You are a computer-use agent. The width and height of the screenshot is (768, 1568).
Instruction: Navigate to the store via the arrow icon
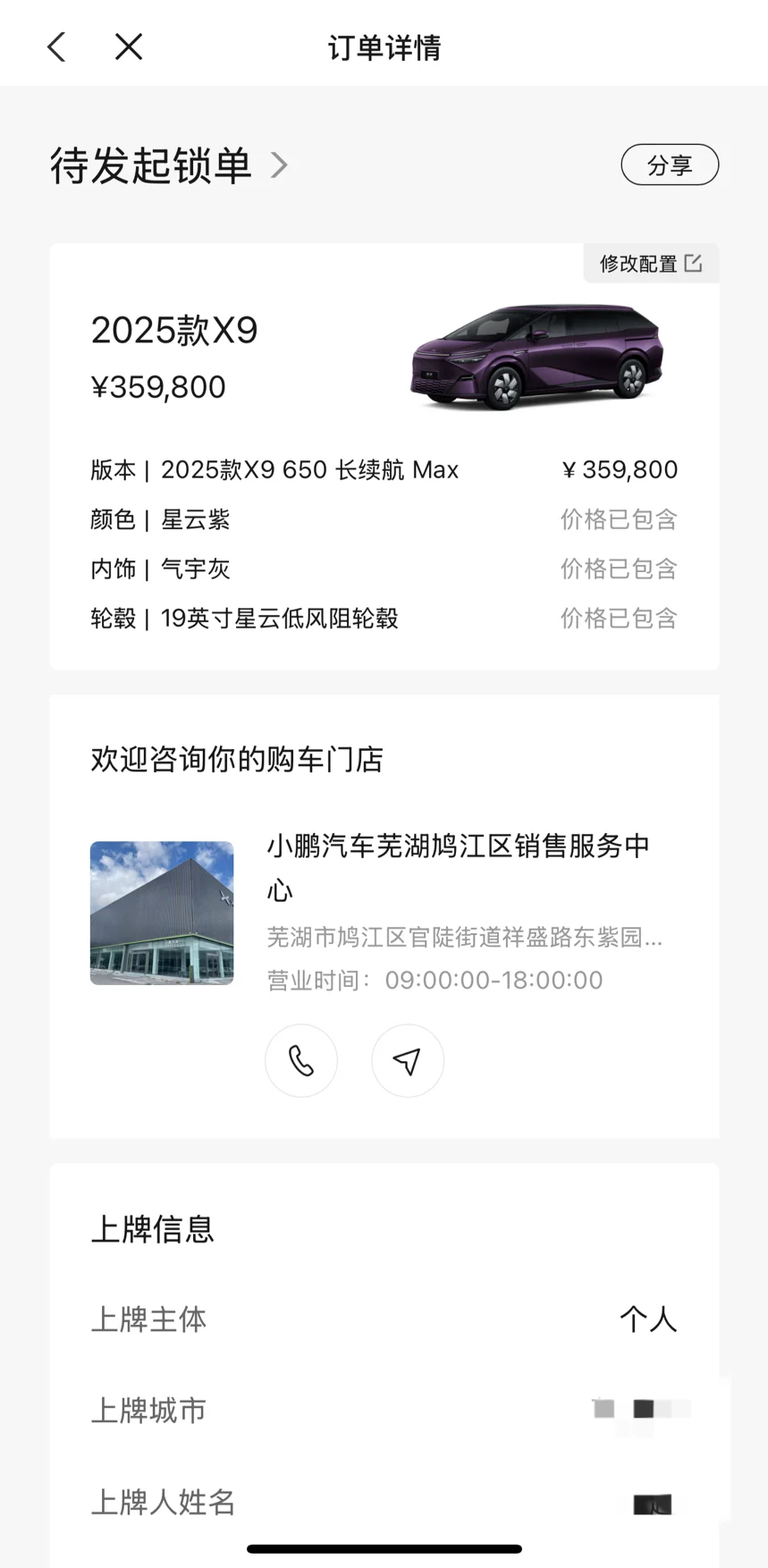click(x=408, y=1060)
